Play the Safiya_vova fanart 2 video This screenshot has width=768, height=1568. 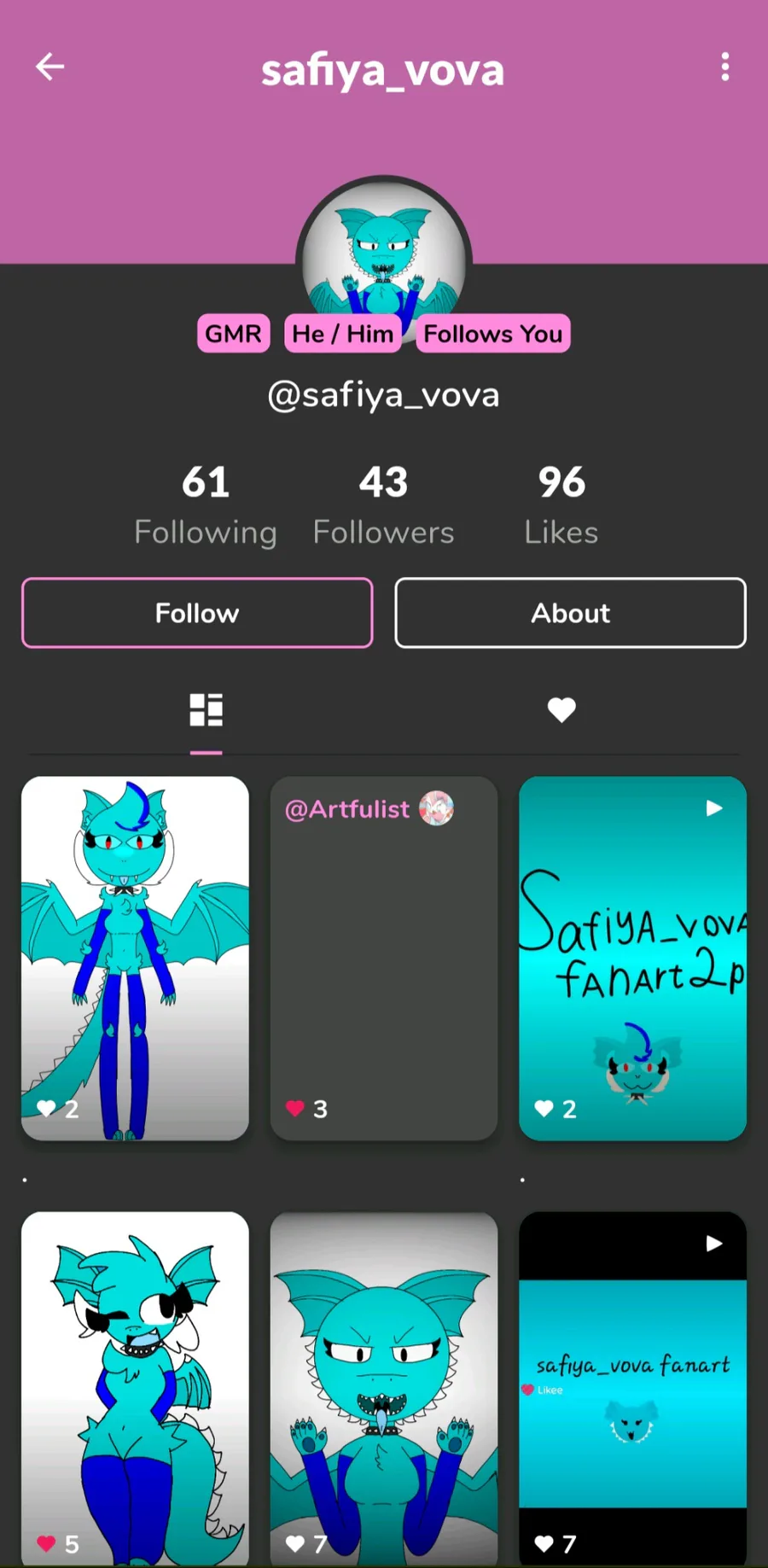[x=632, y=958]
